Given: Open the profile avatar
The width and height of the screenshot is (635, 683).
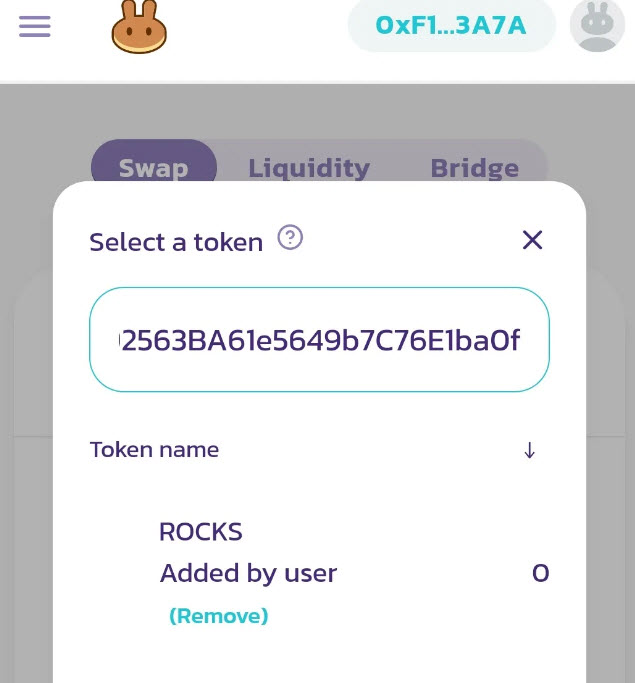Looking at the screenshot, I should [597, 26].
